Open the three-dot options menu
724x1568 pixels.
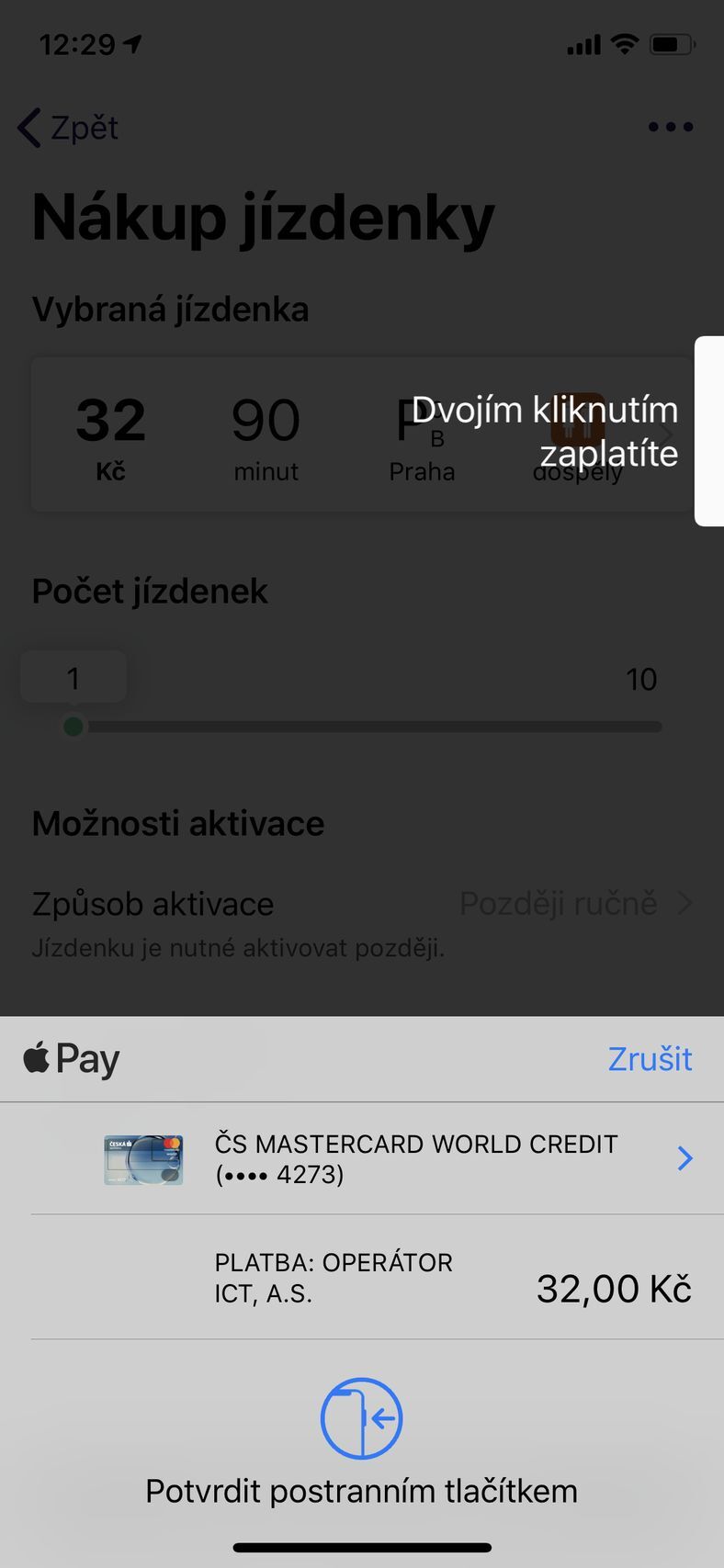[x=669, y=127]
